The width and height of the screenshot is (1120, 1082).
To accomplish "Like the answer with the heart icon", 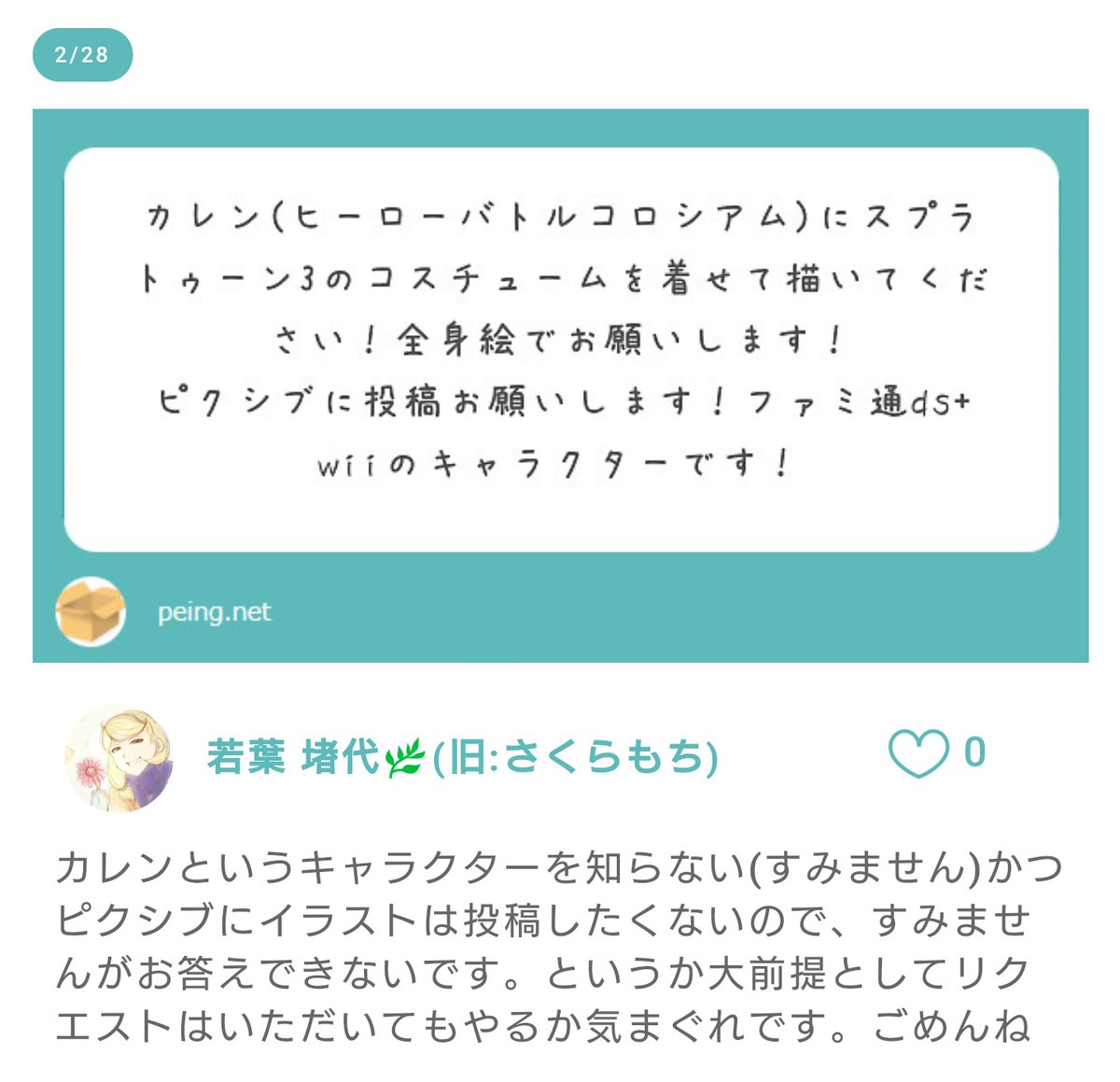I will pyautogui.click(x=918, y=753).
